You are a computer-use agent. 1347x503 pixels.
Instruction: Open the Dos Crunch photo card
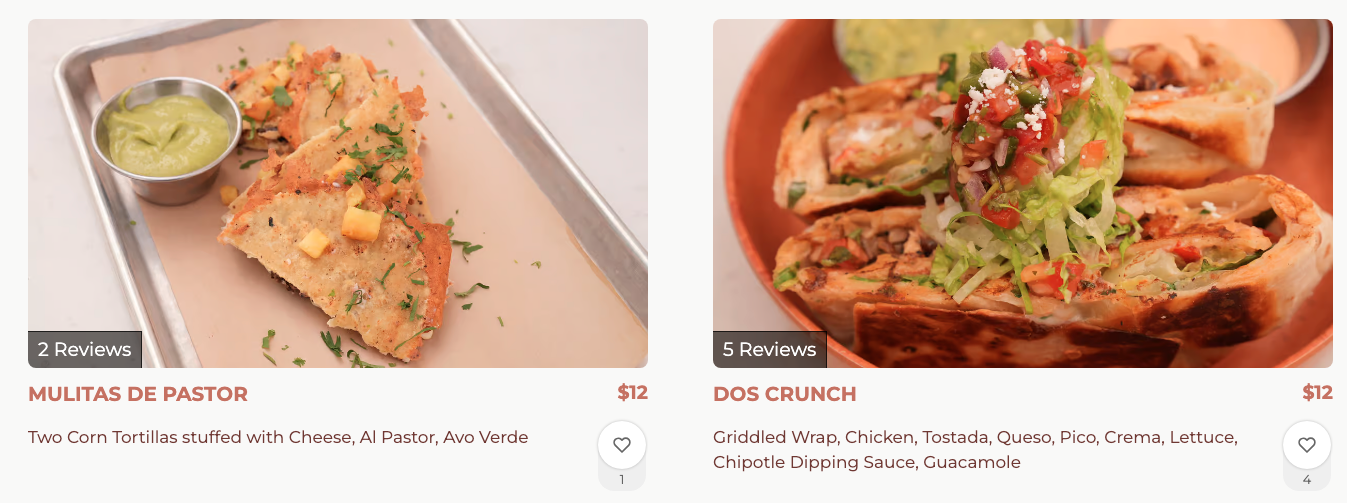point(1022,180)
